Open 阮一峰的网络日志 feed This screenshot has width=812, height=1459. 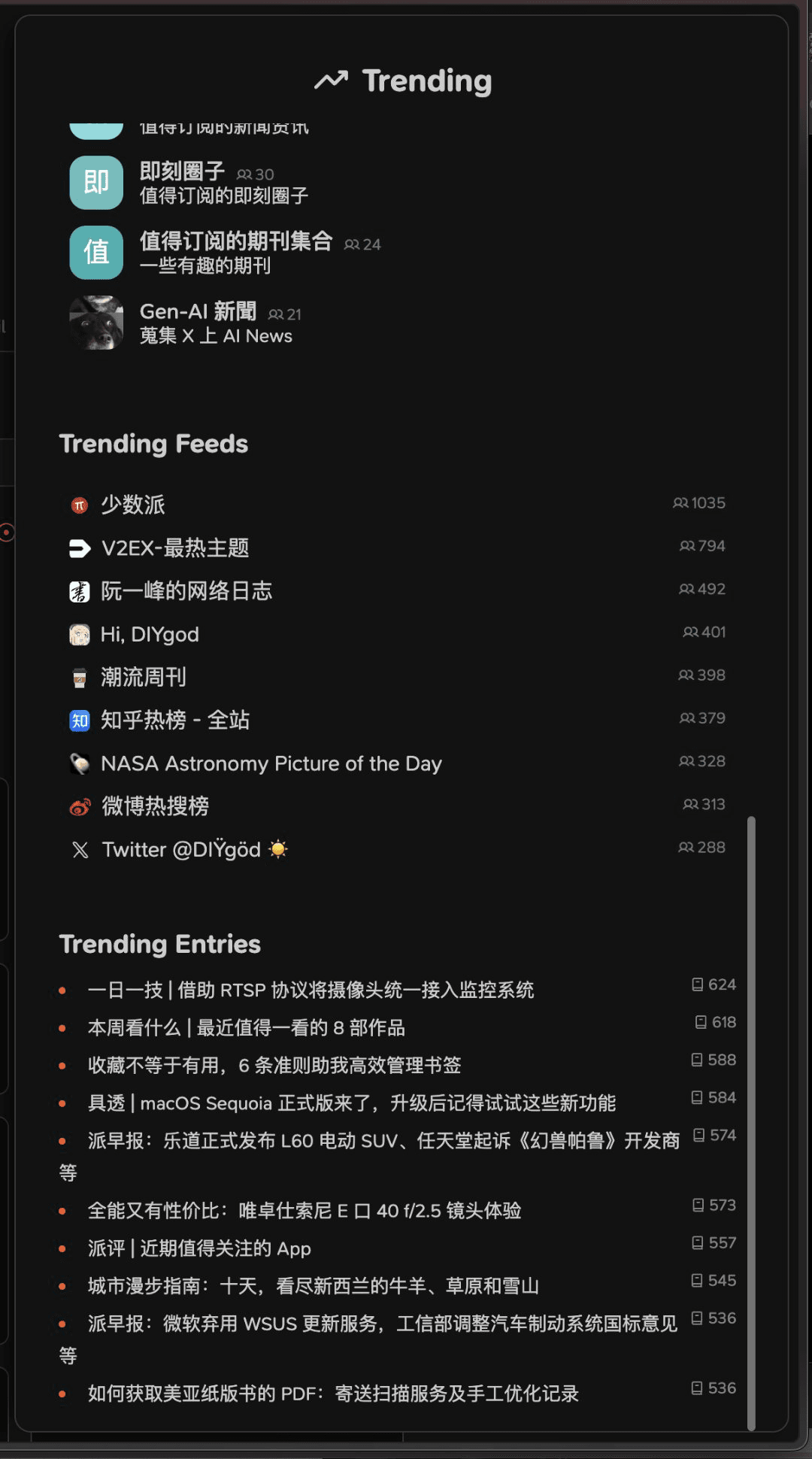(x=186, y=591)
